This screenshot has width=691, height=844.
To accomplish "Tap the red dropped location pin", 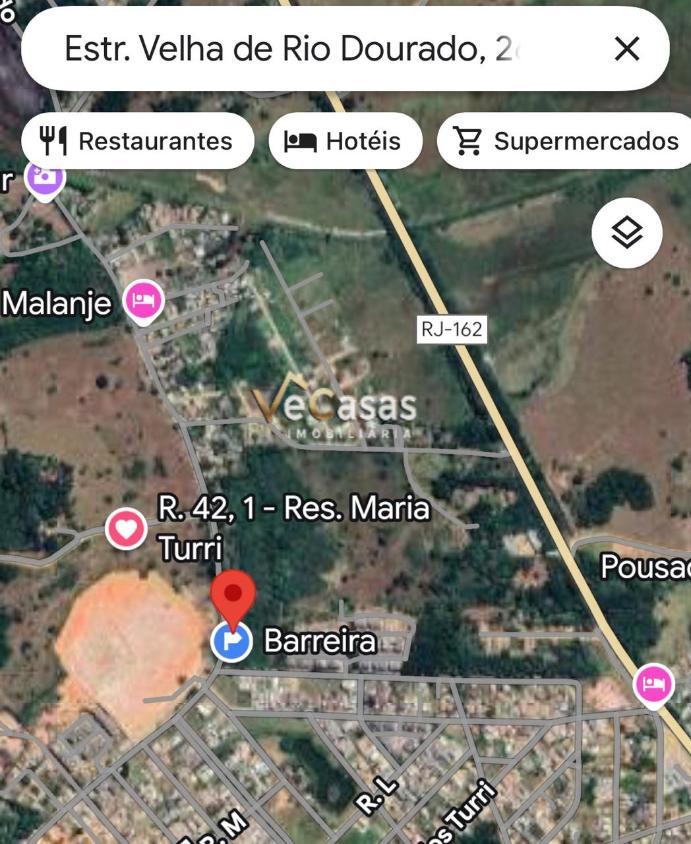I will 233,596.
